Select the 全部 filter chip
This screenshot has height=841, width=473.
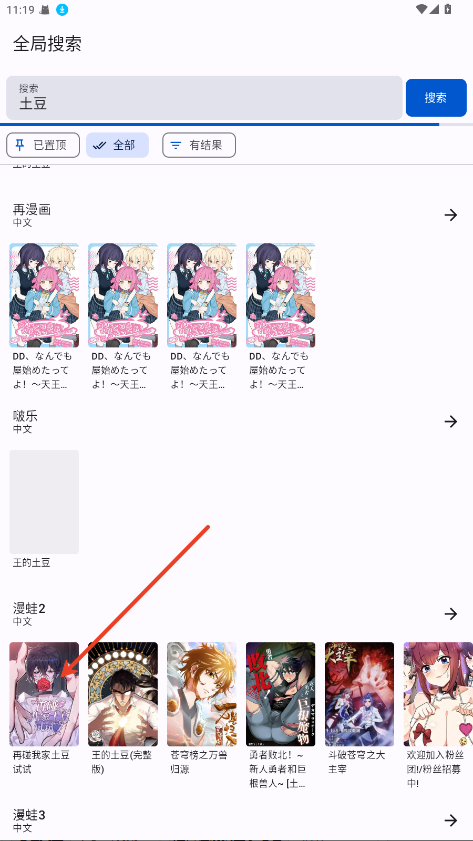(x=117, y=145)
